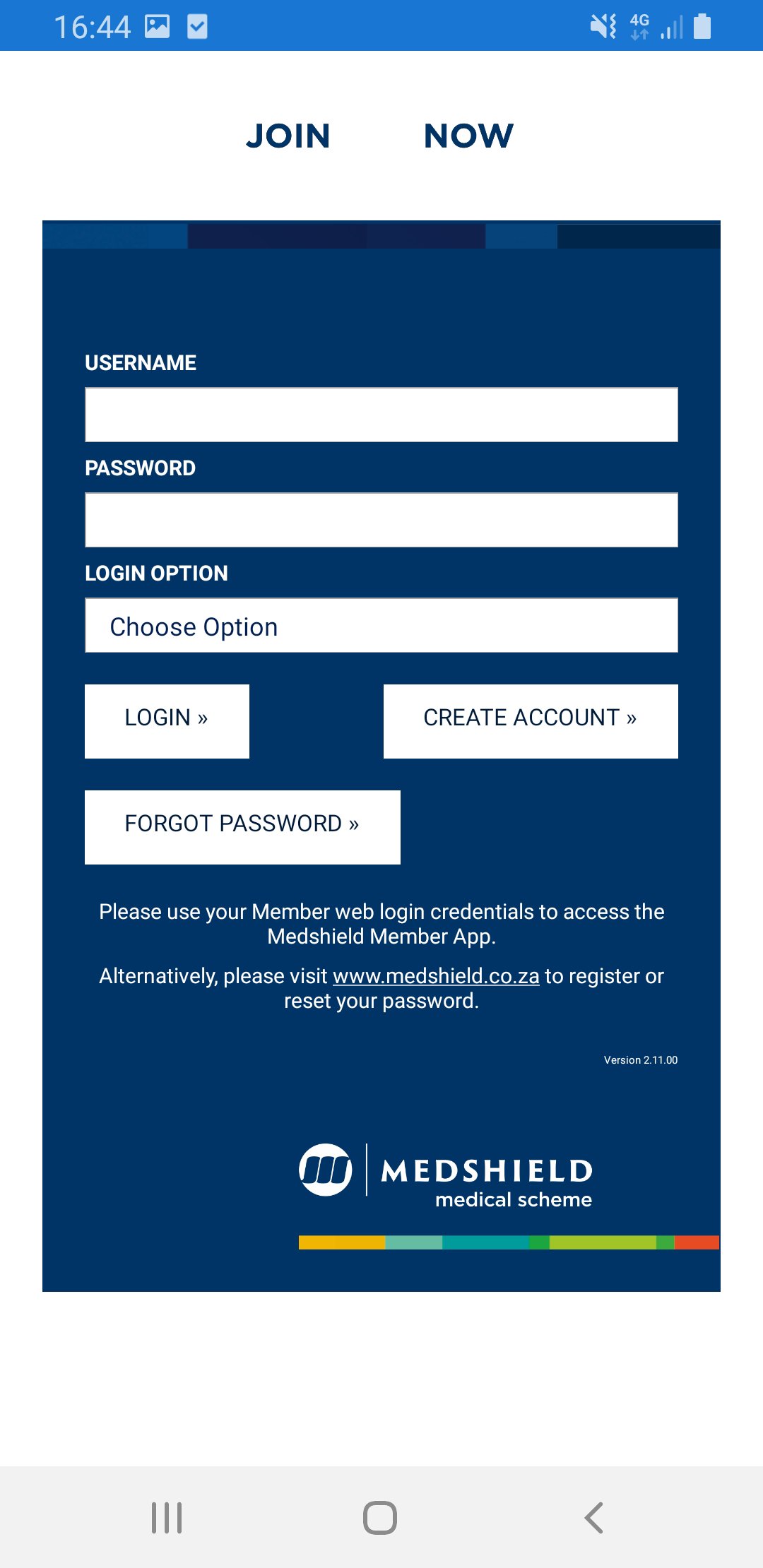Tap the signal strength indicator
Screen dimensions: 763x1568
670,26
